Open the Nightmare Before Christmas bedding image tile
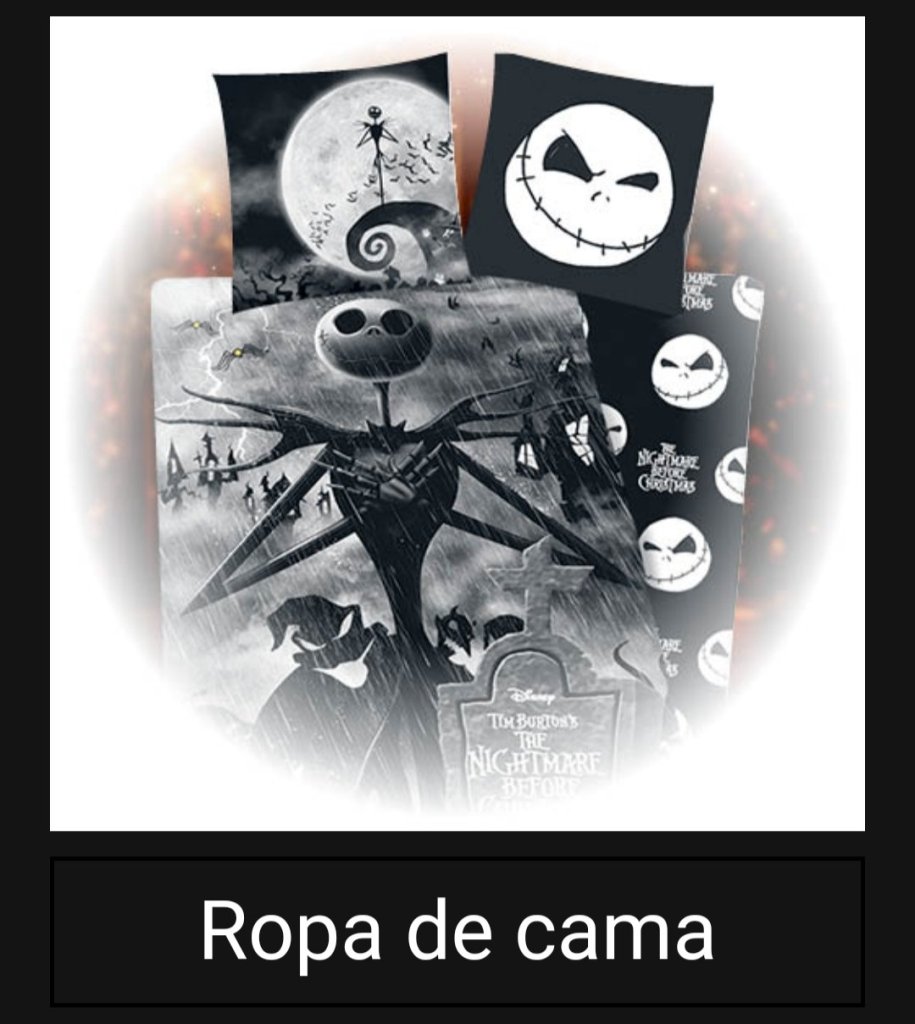915x1024 pixels. click(457, 423)
